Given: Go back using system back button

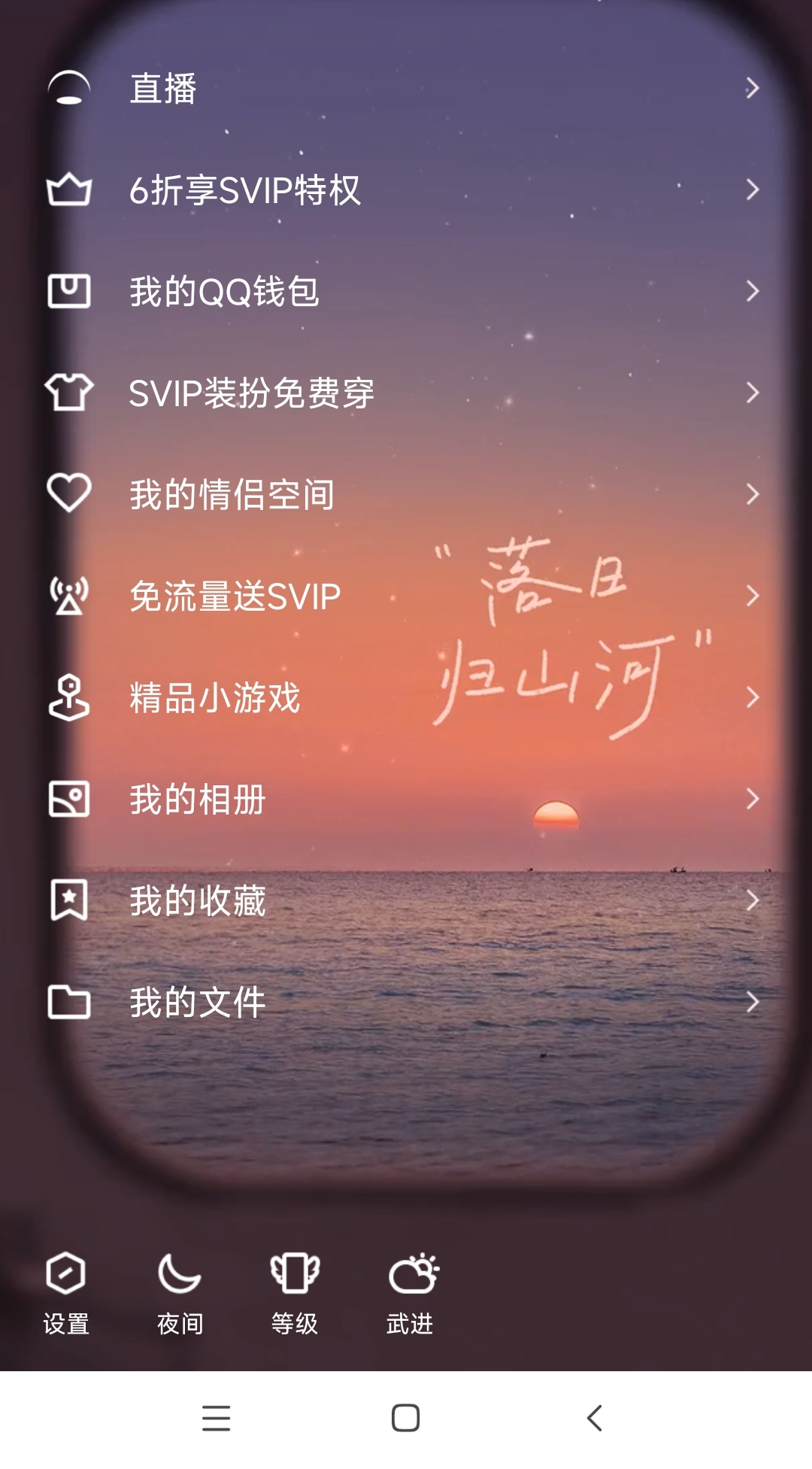Looking at the screenshot, I should click(595, 1419).
